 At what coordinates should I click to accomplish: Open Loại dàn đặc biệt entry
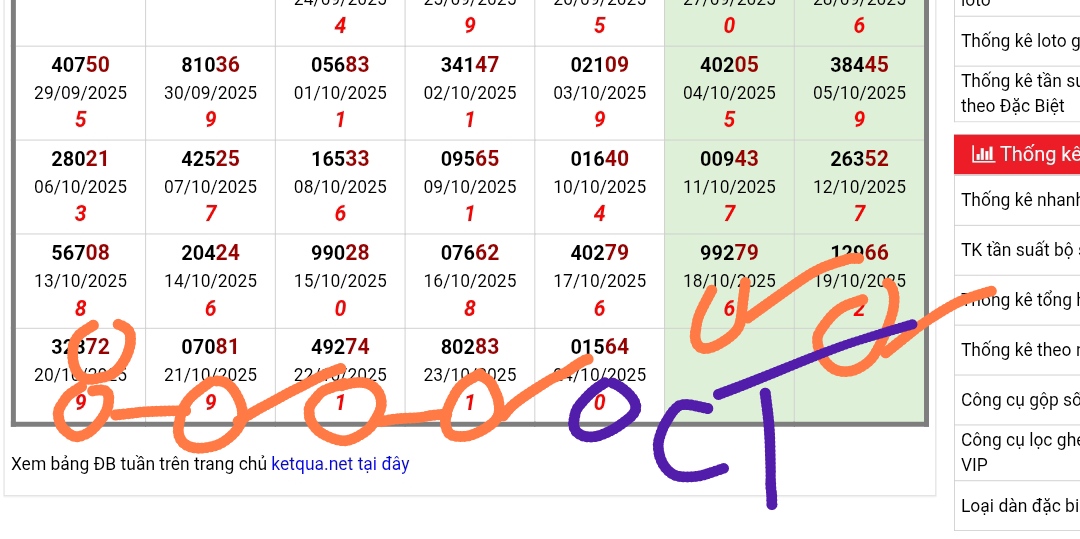(x=1020, y=505)
